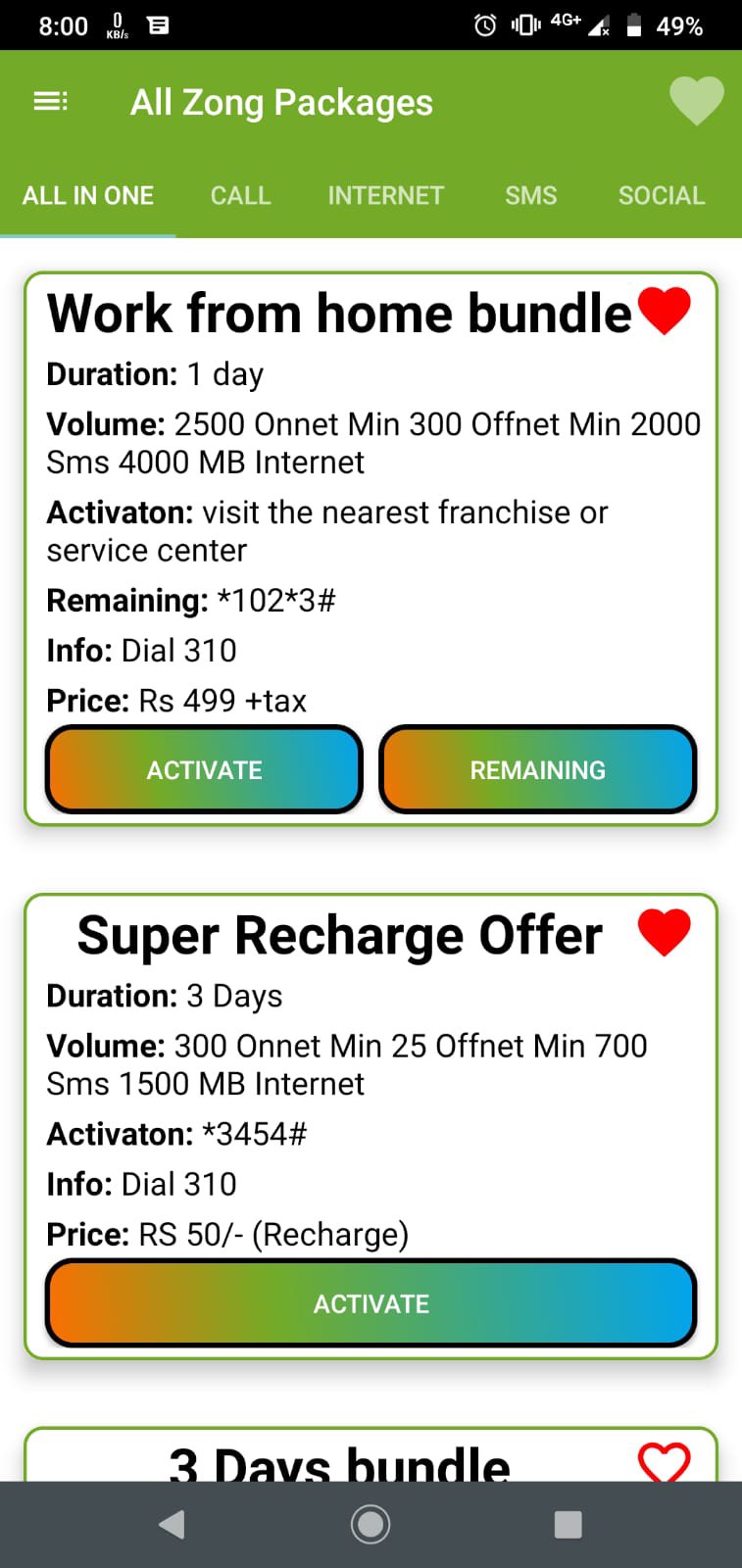
Task: Open the INTERNET packages tab
Action: click(385, 195)
